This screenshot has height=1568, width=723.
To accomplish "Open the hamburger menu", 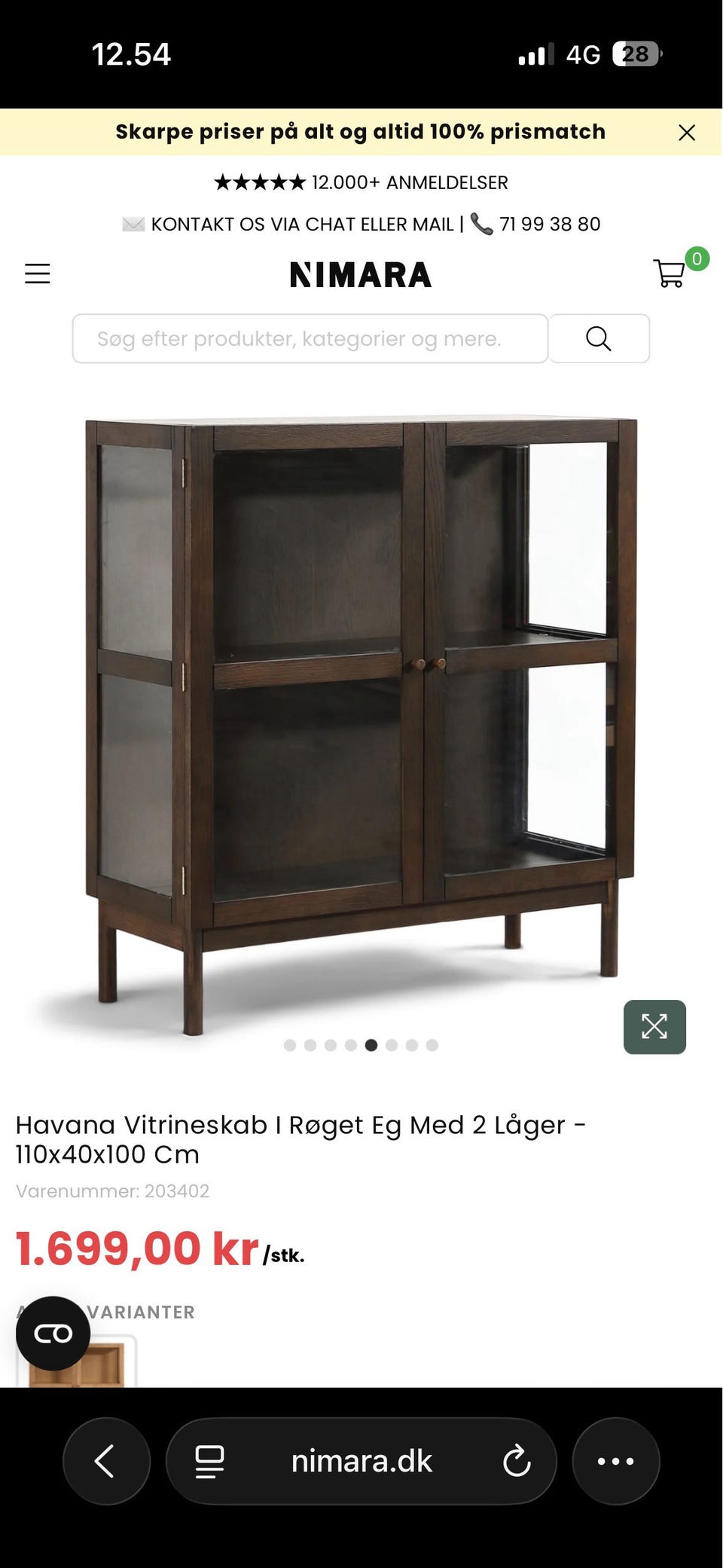I will click(x=38, y=274).
